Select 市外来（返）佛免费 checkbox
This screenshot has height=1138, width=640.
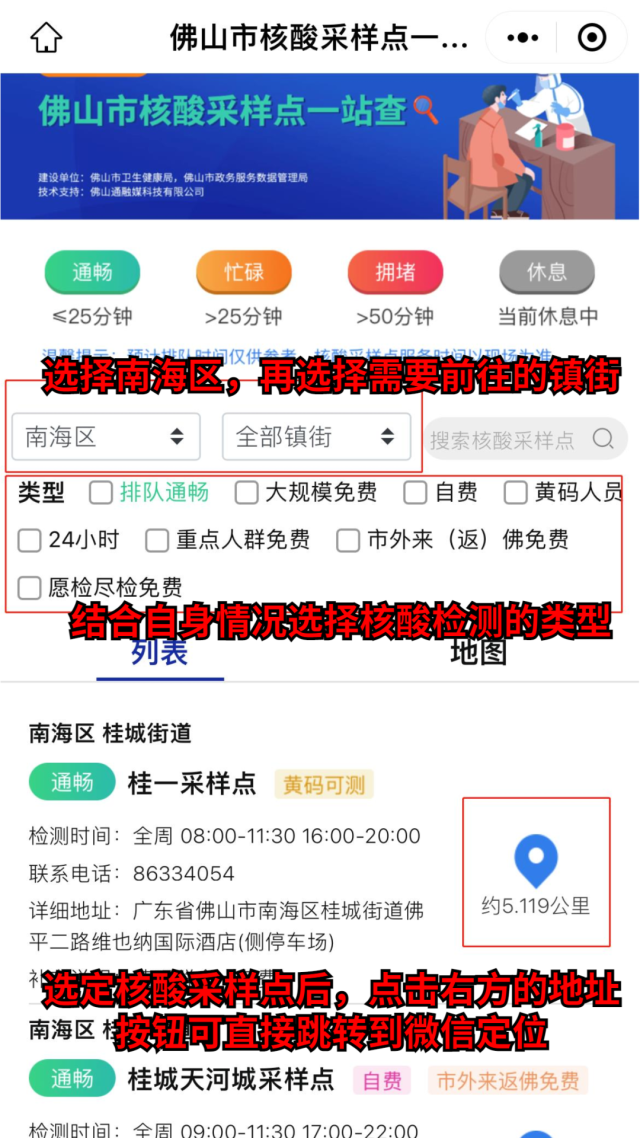(348, 541)
